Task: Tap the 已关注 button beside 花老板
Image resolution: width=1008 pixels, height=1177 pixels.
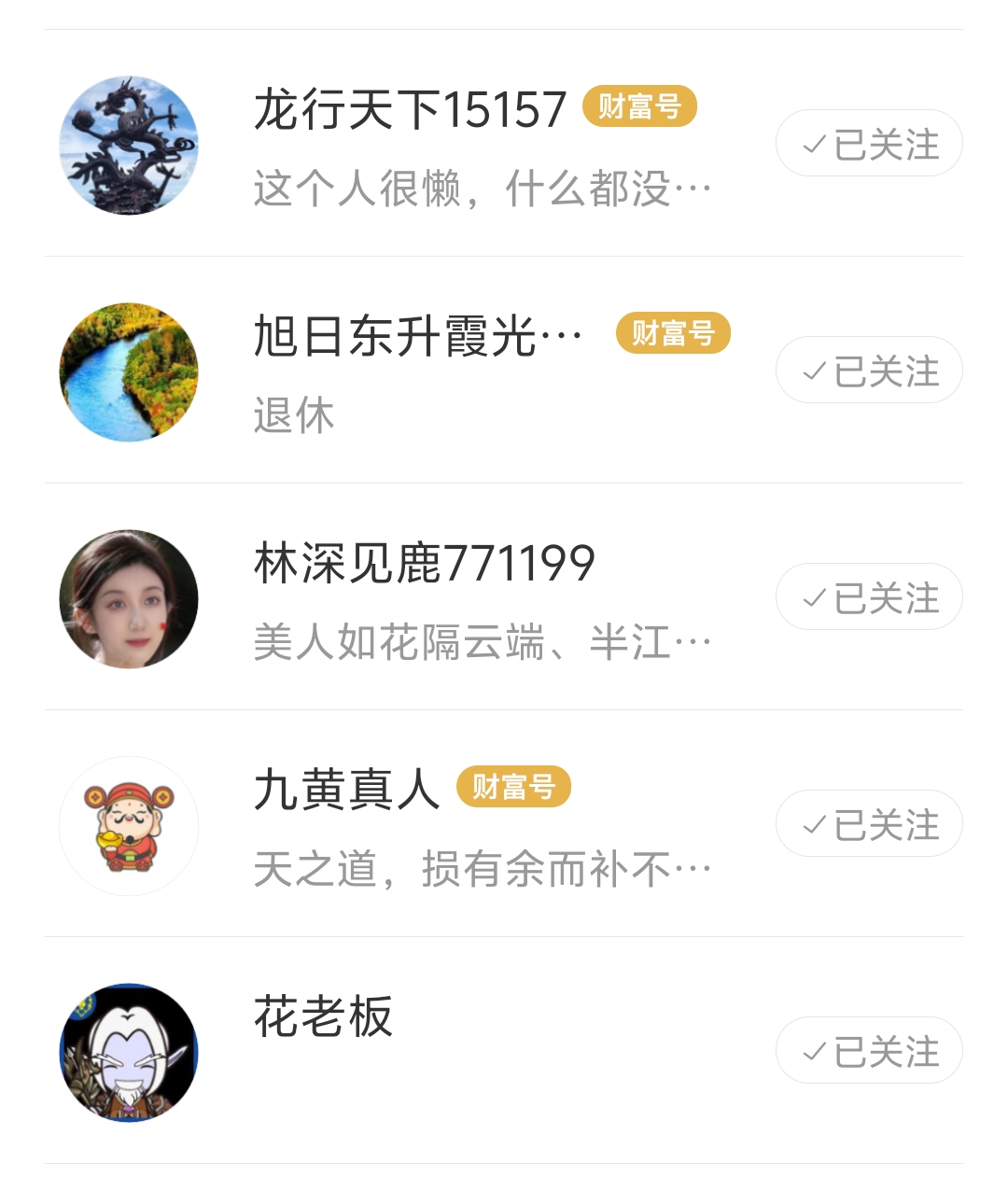Action: 869,1051
